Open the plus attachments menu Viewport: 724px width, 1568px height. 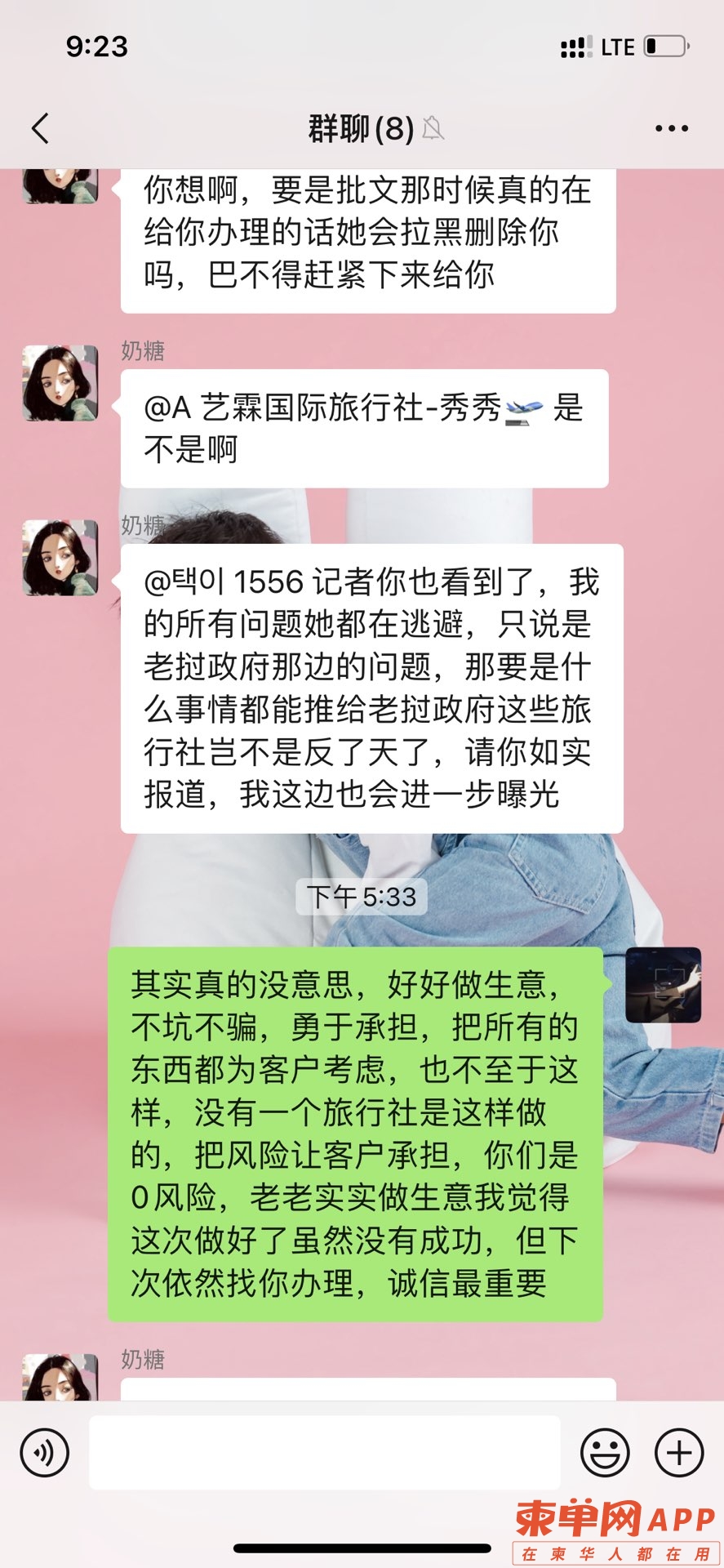[x=679, y=1453]
